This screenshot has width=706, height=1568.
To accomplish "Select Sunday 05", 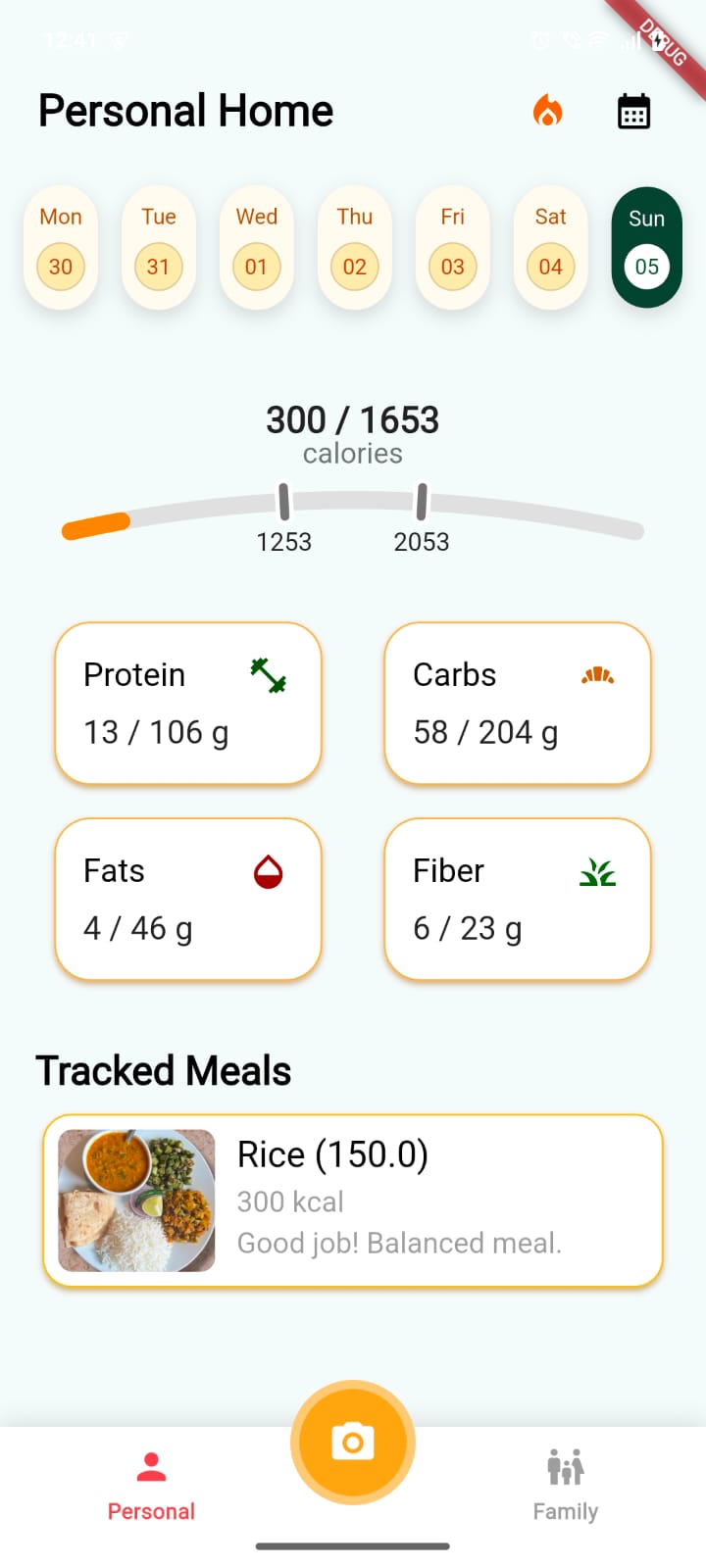I will click(647, 247).
